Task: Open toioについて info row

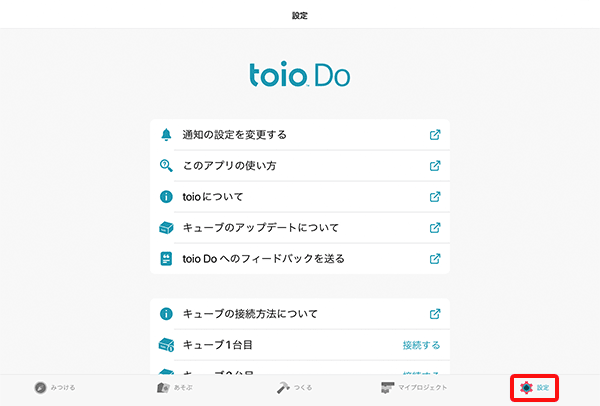Action: point(299,197)
